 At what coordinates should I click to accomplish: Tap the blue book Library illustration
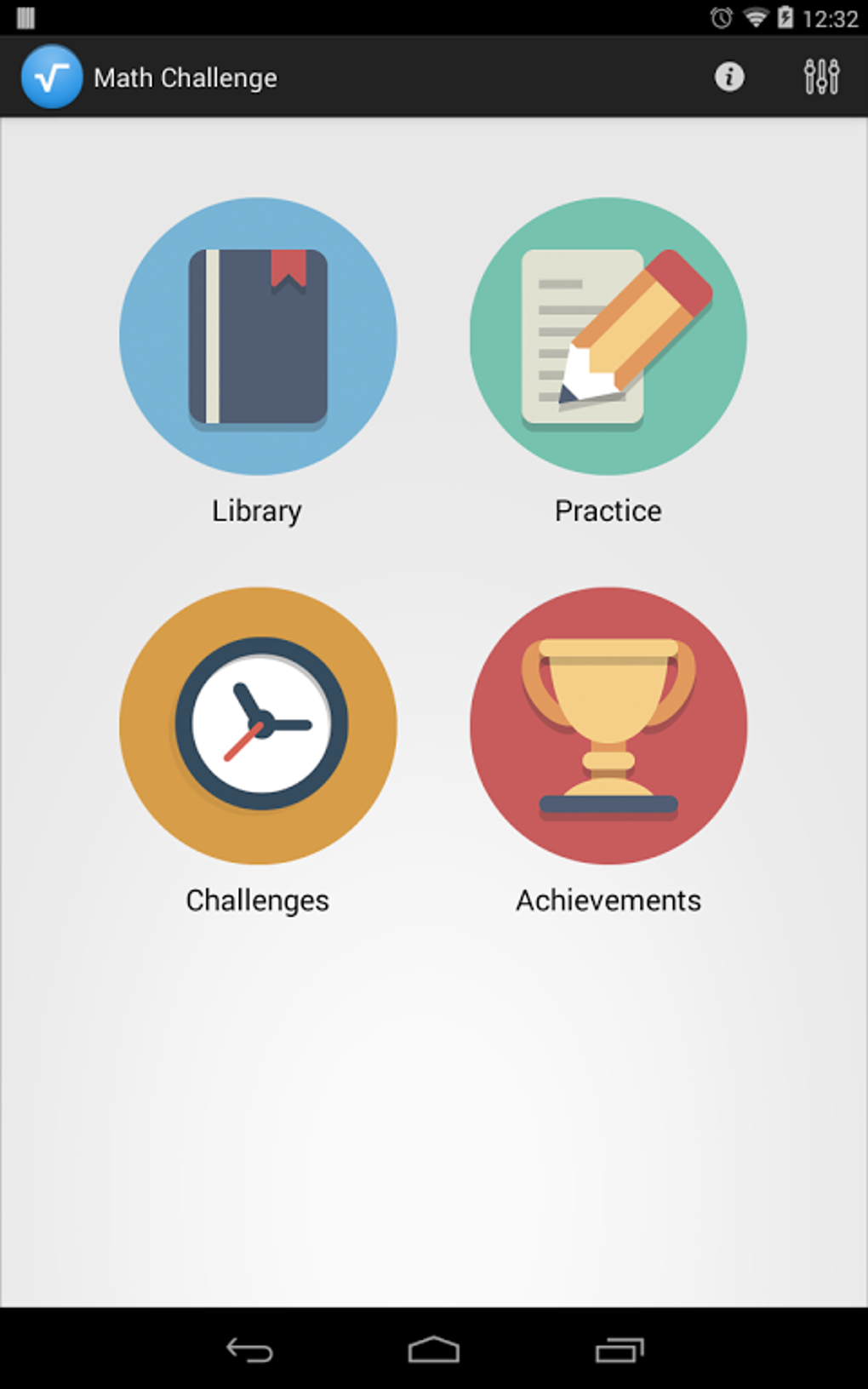tap(257, 336)
